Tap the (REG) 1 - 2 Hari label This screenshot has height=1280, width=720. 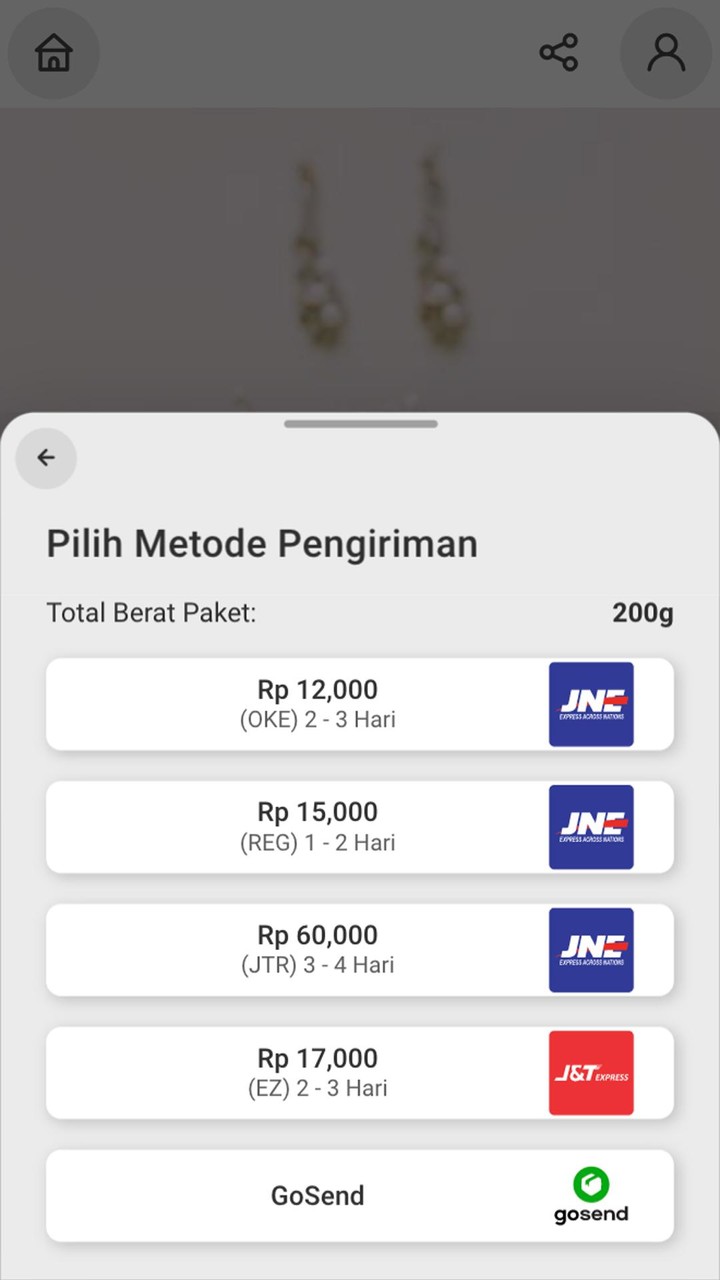pos(317,842)
